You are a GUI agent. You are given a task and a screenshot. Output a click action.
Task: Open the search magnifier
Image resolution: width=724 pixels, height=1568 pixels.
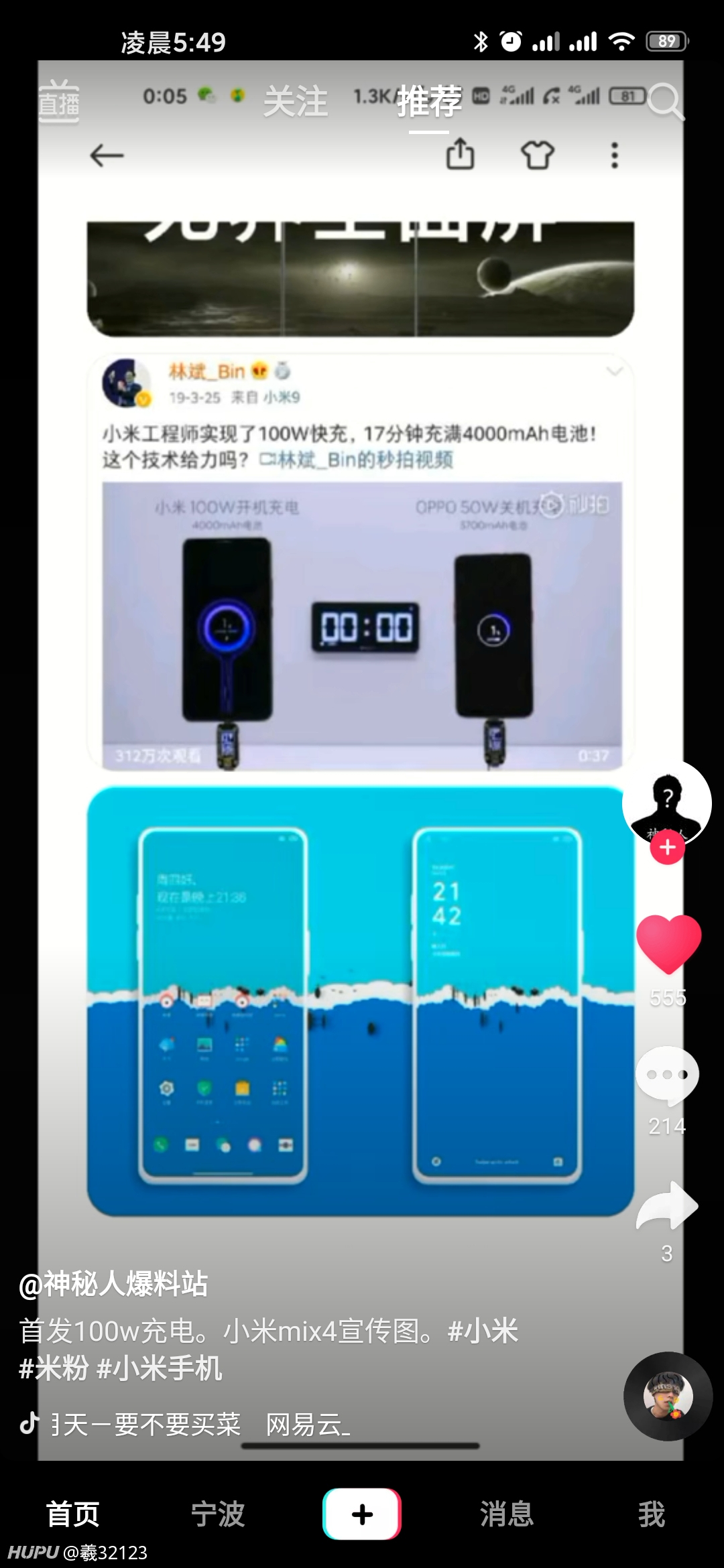click(666, 102)
